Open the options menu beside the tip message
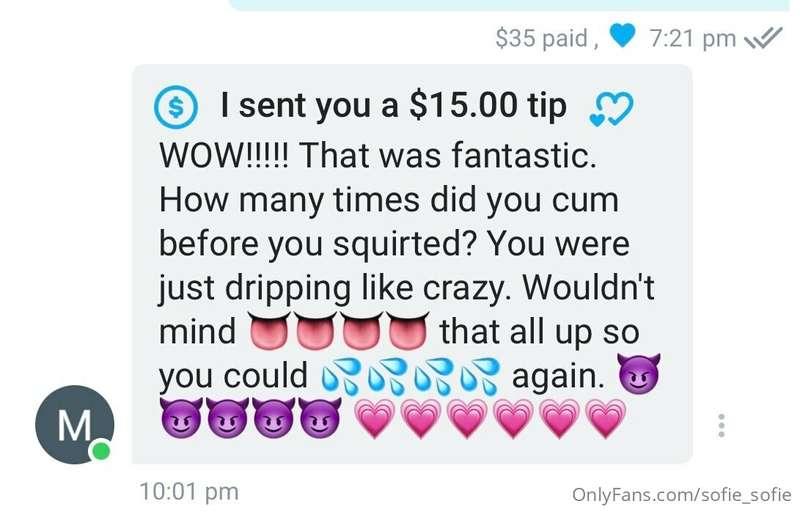The width and height of the screenshot is (800, 524). pyautogui.click(x=721, y=425)
